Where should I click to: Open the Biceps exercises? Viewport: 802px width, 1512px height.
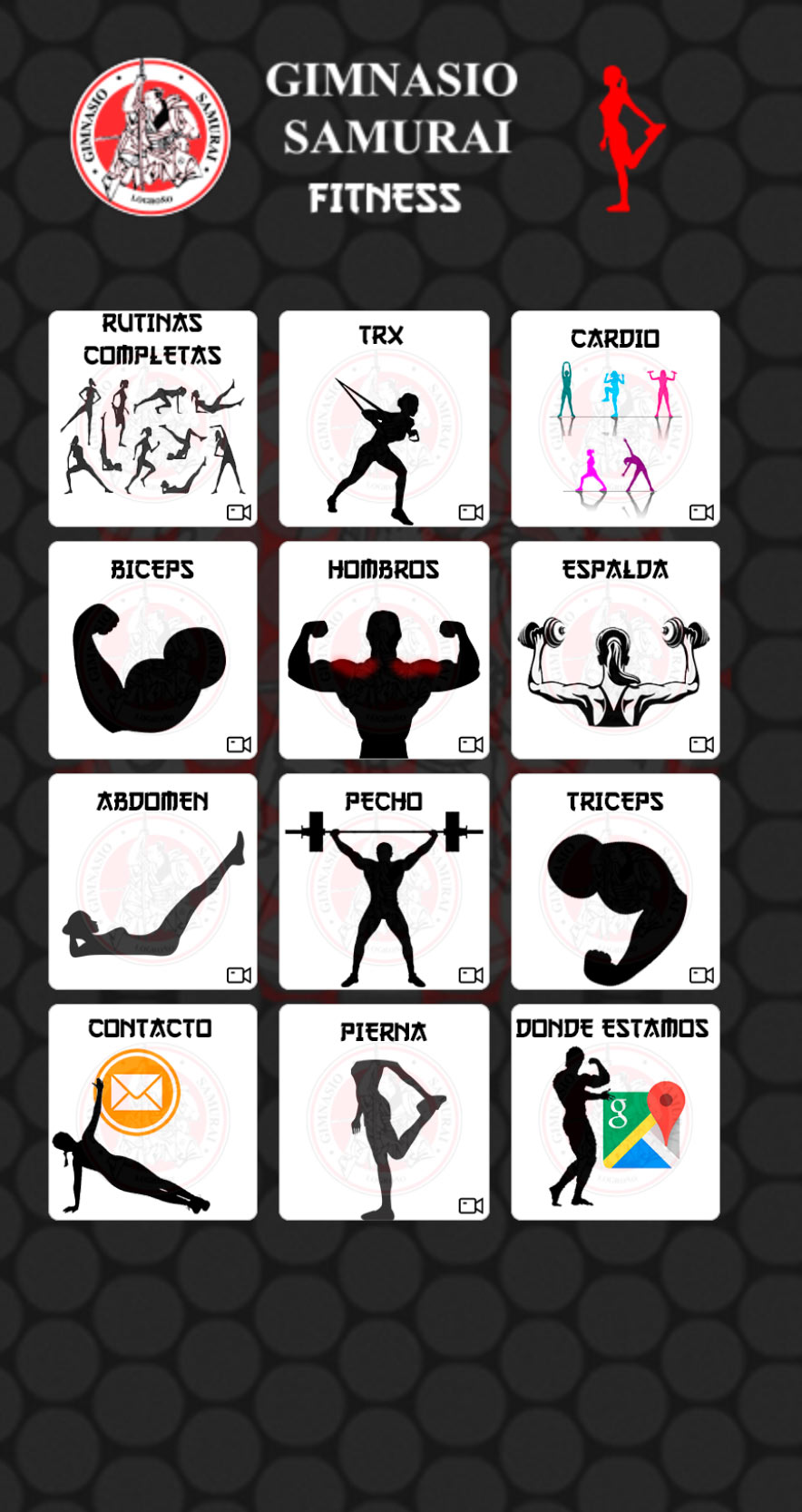(x=152, y=650)
